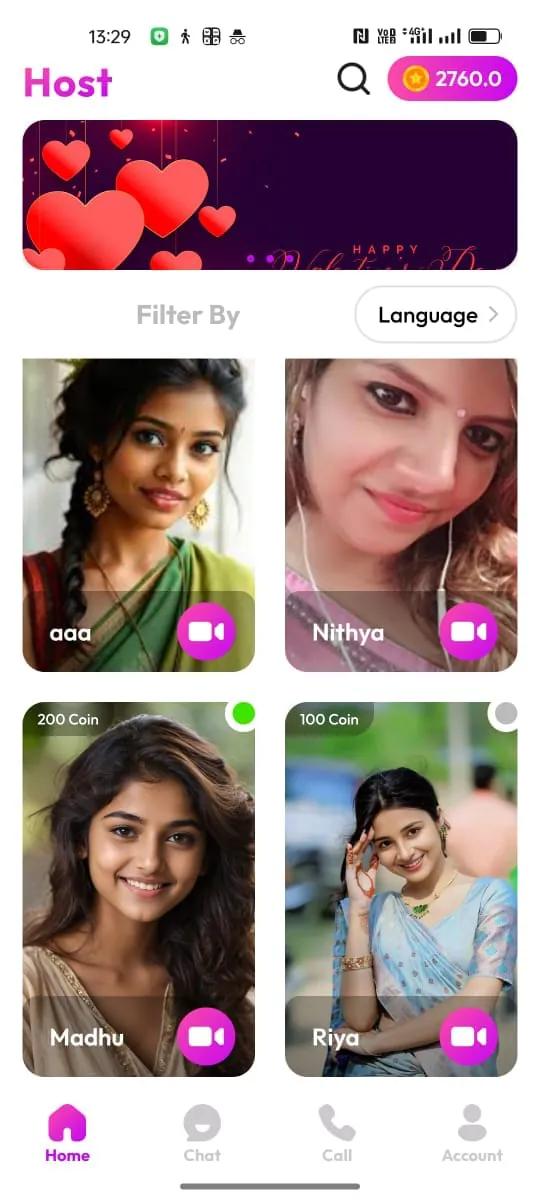Screen dimensions: 540x1200
Task: Switch to the Chat tab
Action: 202,1133
